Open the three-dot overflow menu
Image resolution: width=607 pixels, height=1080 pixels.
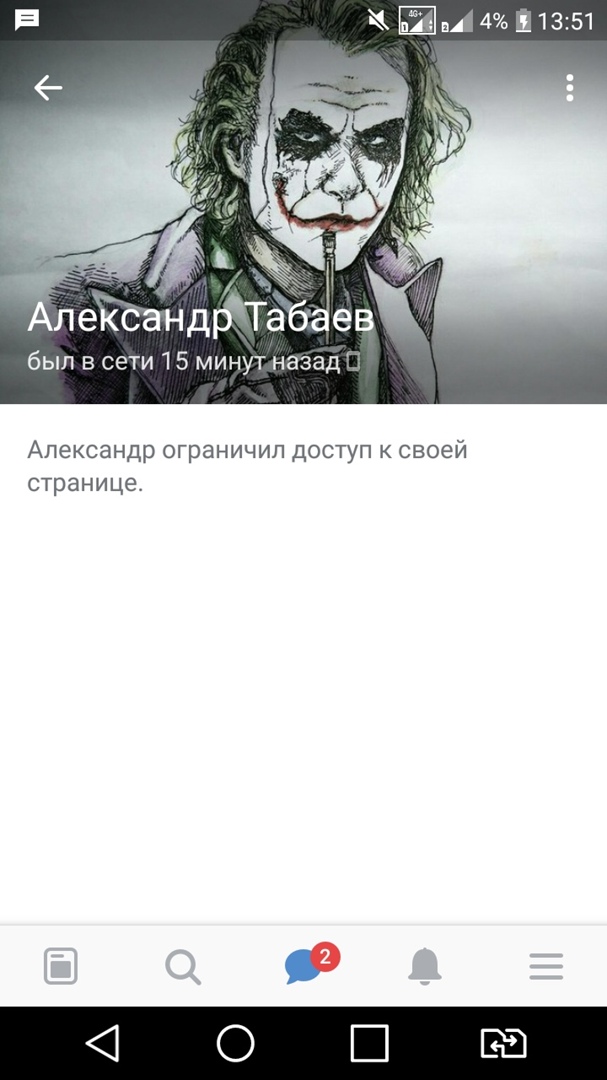(569, 88)
